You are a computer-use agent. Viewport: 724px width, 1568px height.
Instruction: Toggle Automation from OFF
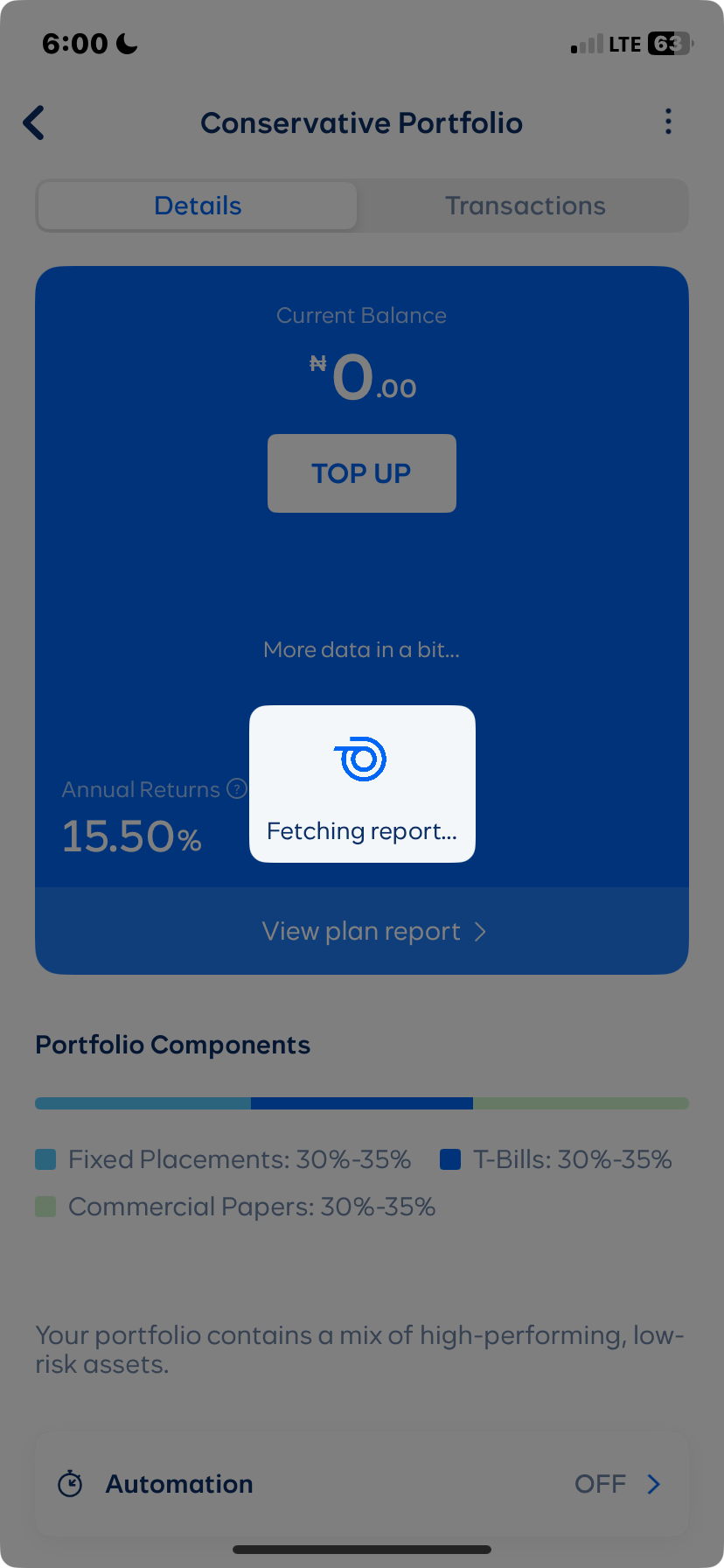600,1483
